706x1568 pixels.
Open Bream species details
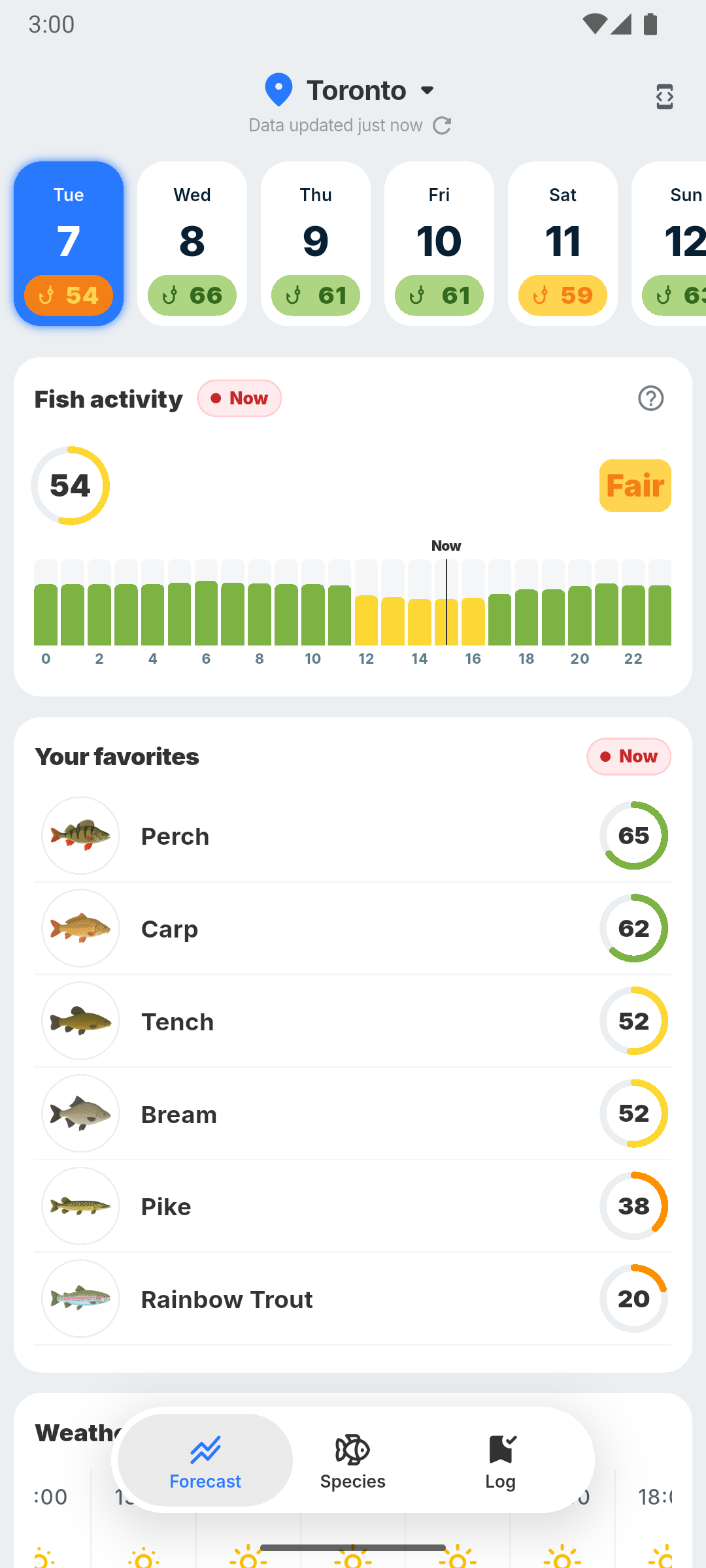point(353,1114)
